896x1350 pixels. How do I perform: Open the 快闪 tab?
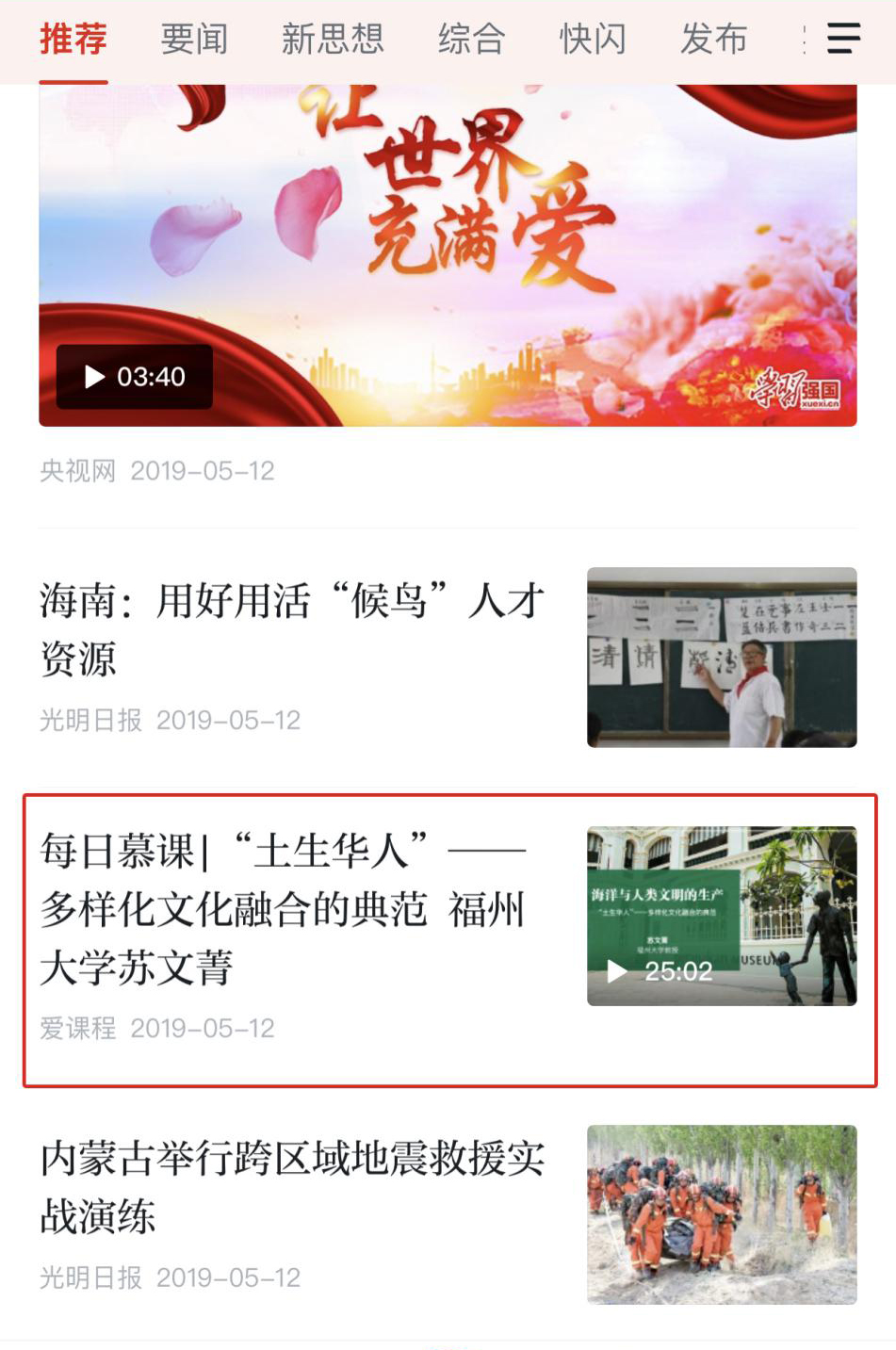pyautogui.click(x=593, y=39)
